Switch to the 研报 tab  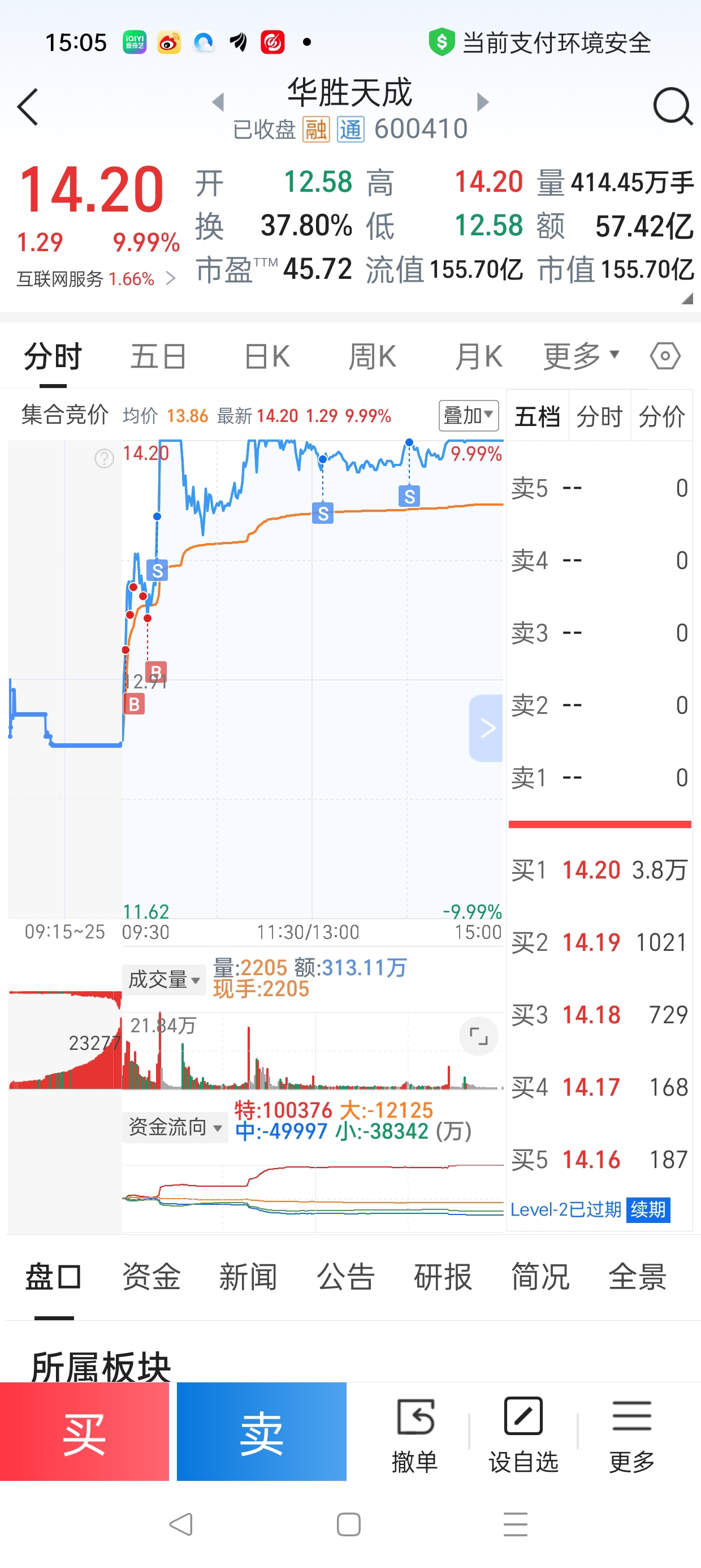pyautogui.click(x=443, y=1277)
